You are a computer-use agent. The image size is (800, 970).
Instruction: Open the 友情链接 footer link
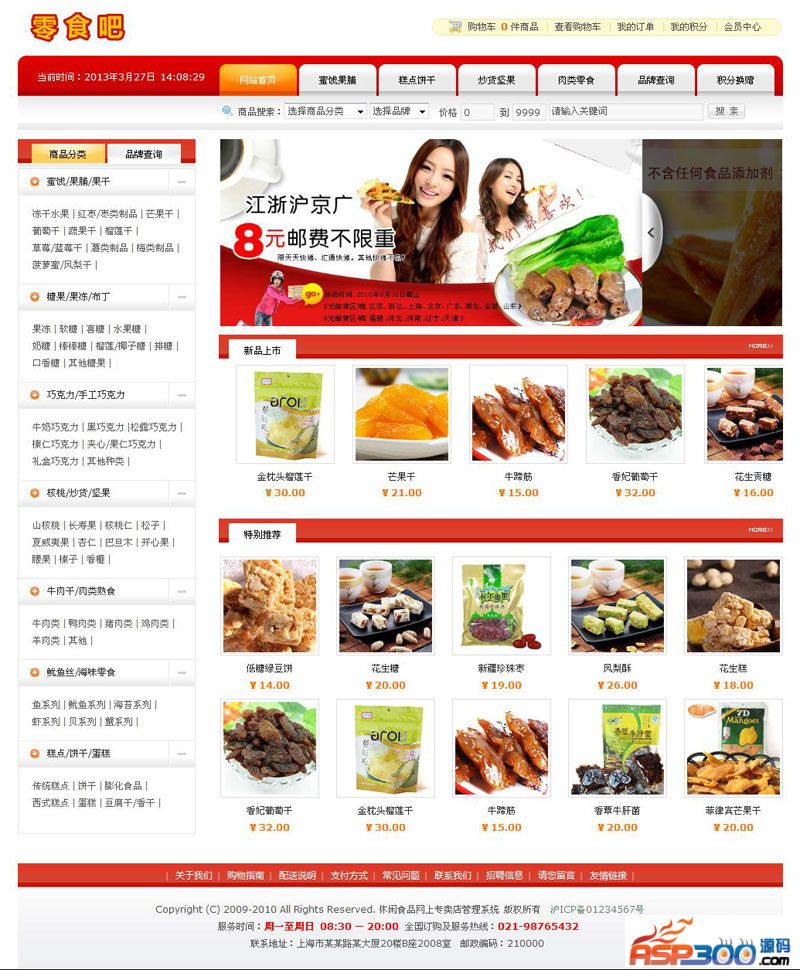608,875
